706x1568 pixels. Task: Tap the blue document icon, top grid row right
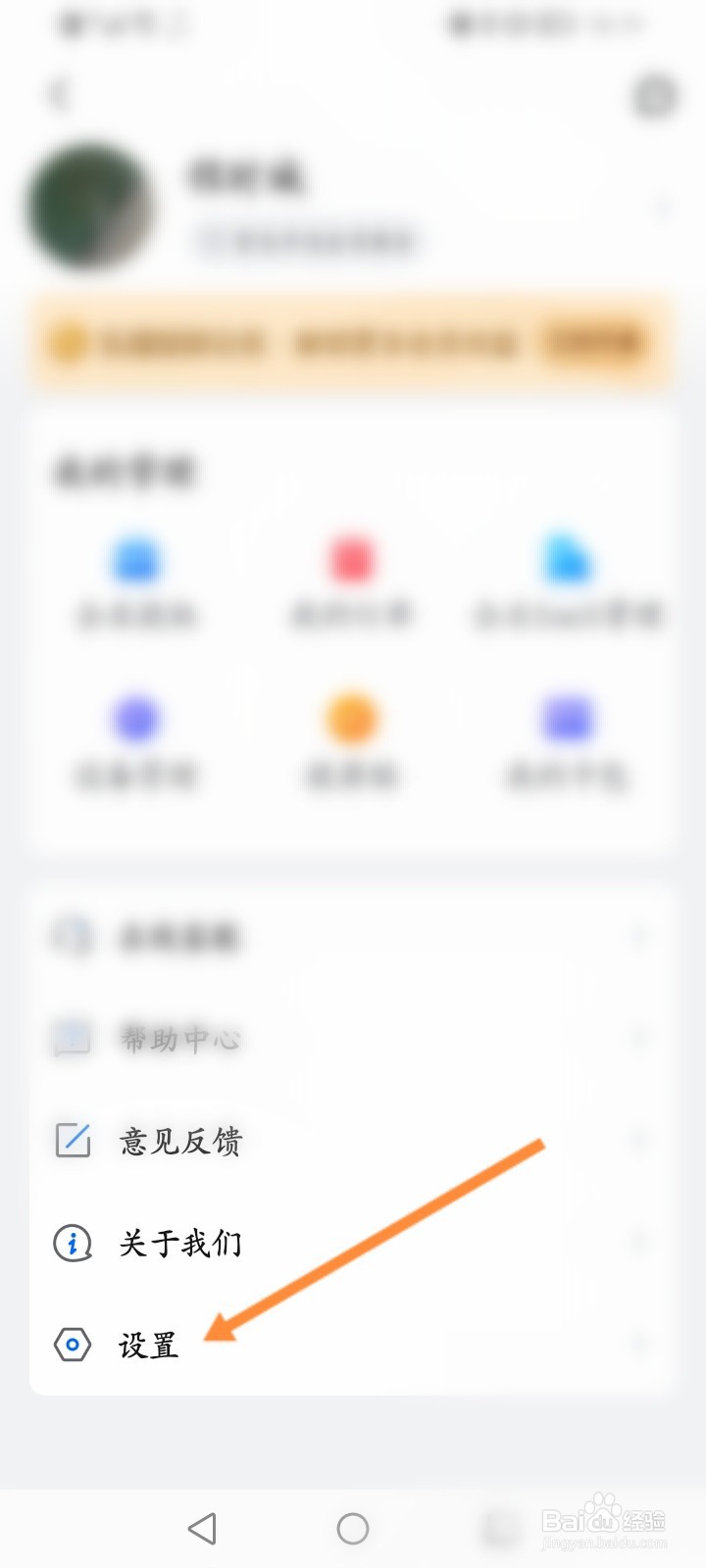click(x=567, y=559)
